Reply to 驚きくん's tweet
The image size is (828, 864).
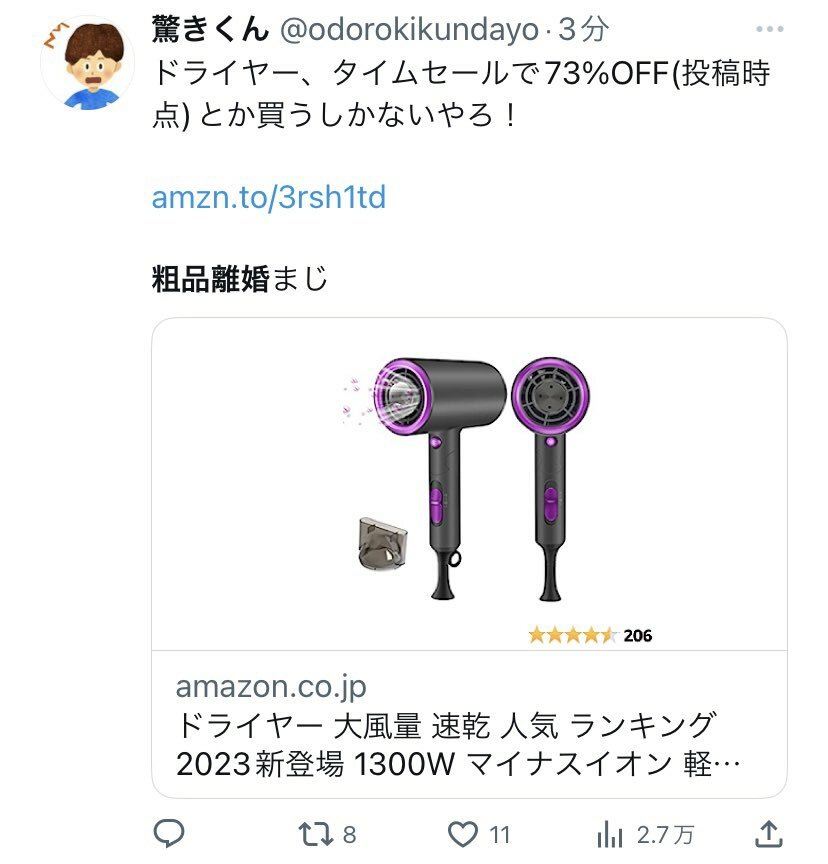(x=169, y=833)
